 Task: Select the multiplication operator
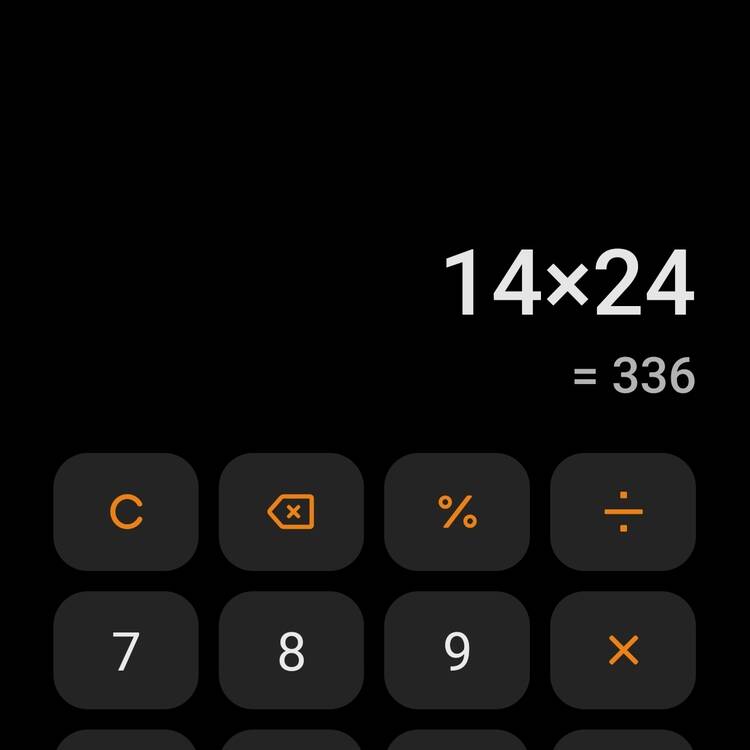pyautogui.click(x=623, y=651)
